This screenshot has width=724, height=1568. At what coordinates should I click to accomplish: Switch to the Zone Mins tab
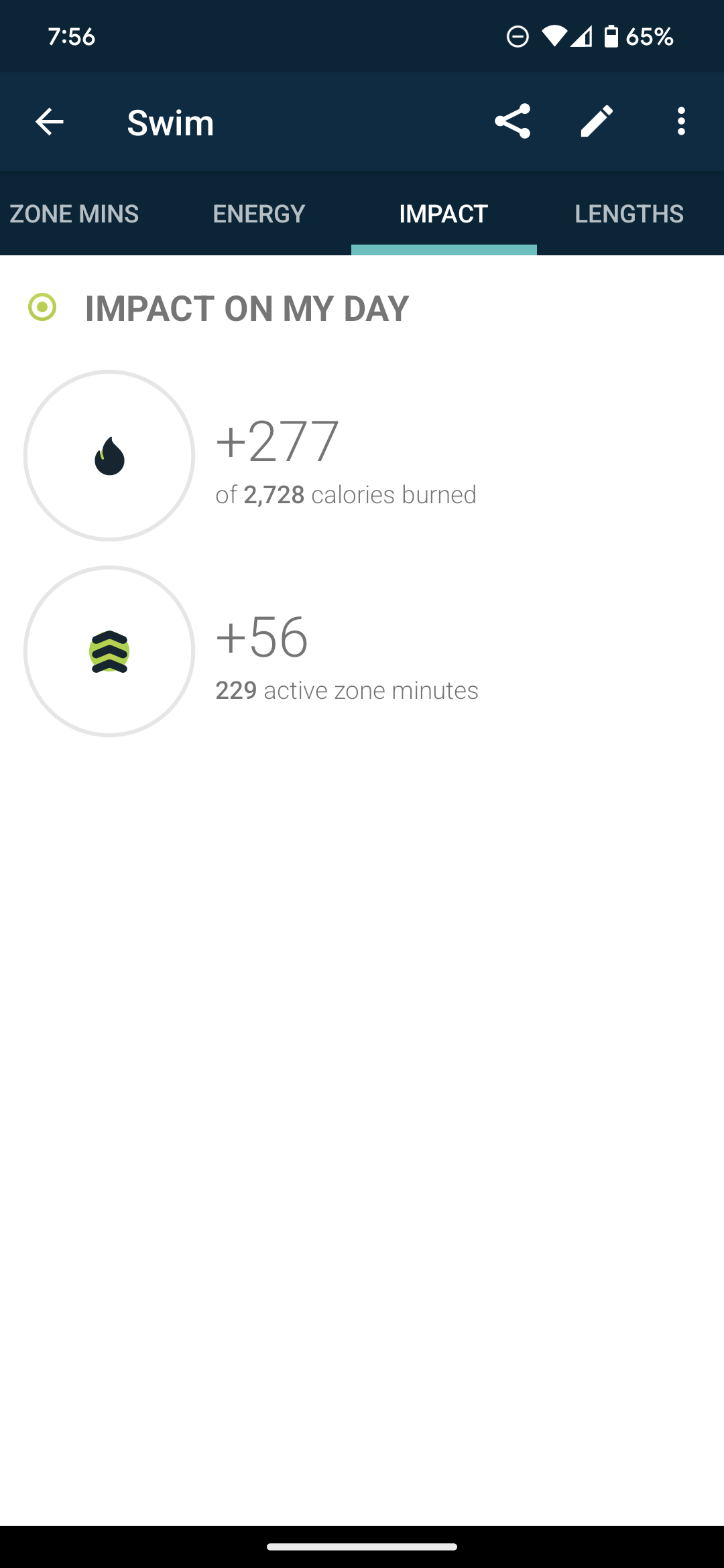point(74,214)
